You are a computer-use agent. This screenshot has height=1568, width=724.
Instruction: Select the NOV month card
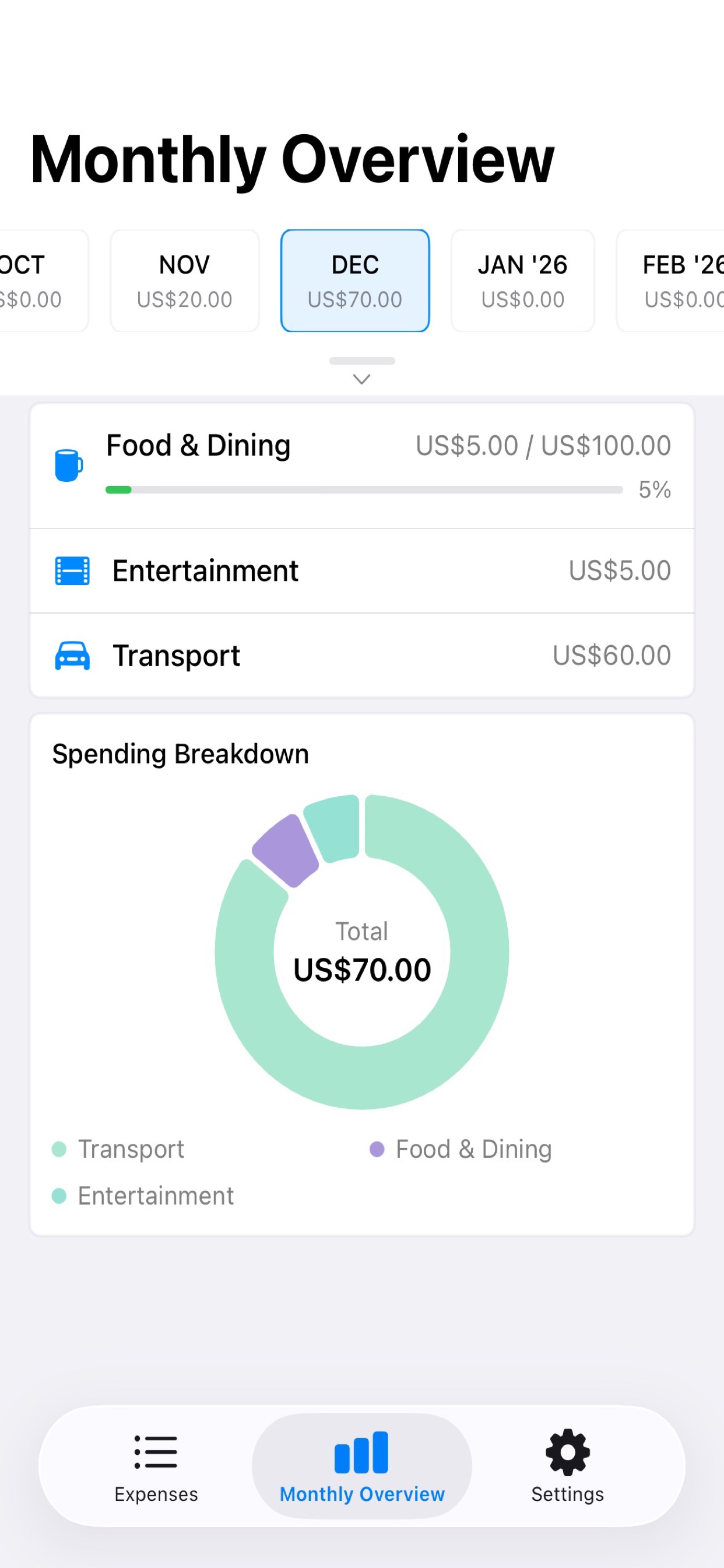click(x=184, y=280)
